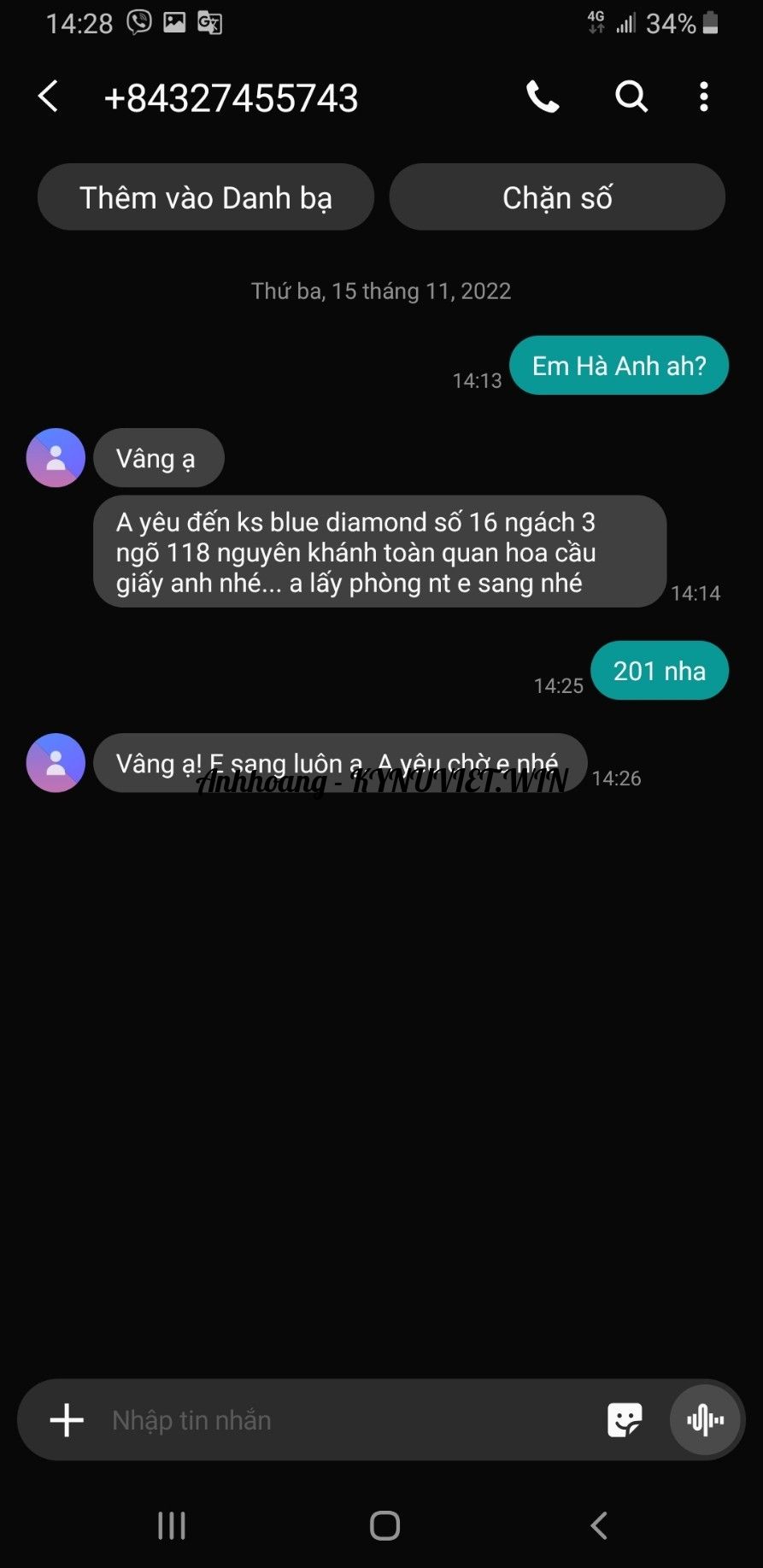This screenshot has height=1568, width=763.
Task: Go to the home screen
Action: click(384, 1525)
